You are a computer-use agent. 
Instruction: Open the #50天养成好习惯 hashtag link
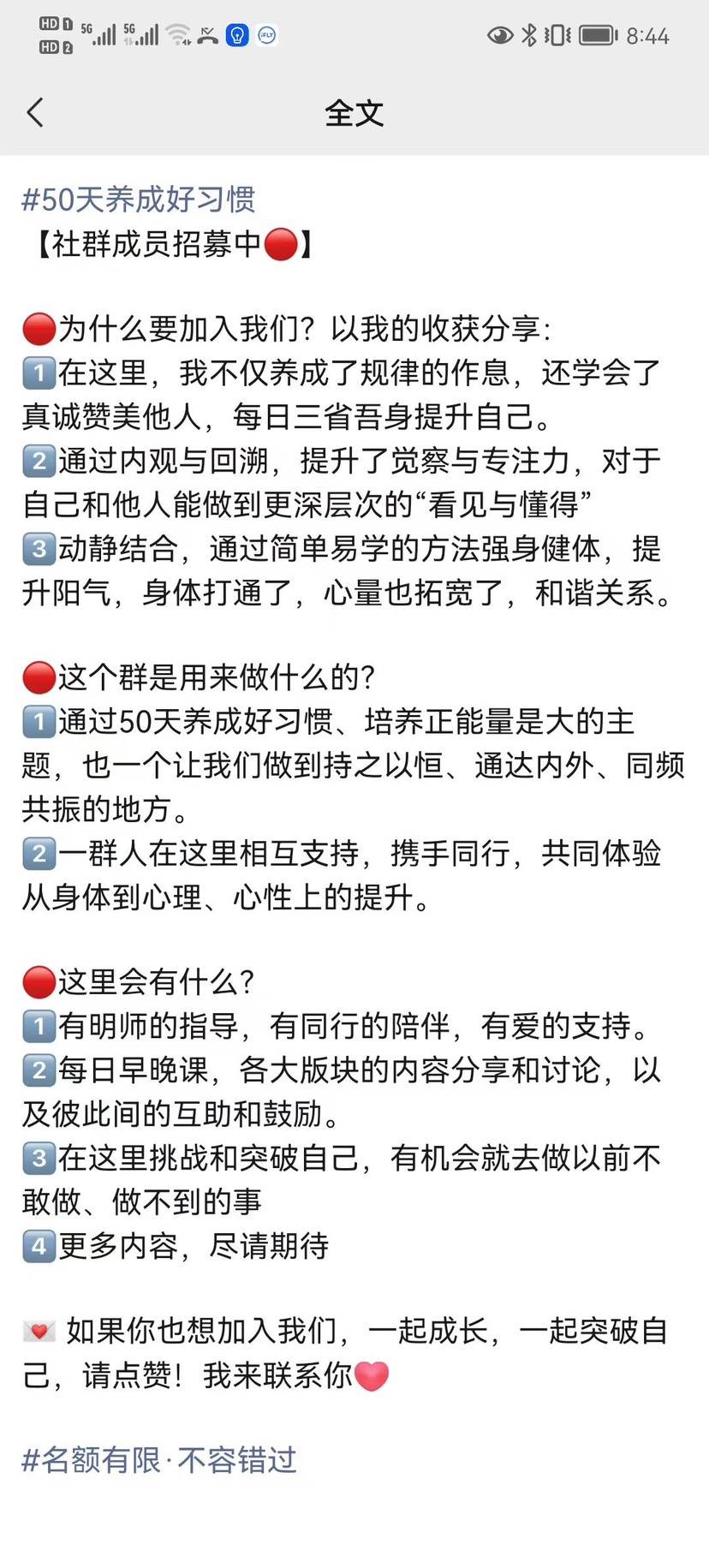[x=139, y=200]
